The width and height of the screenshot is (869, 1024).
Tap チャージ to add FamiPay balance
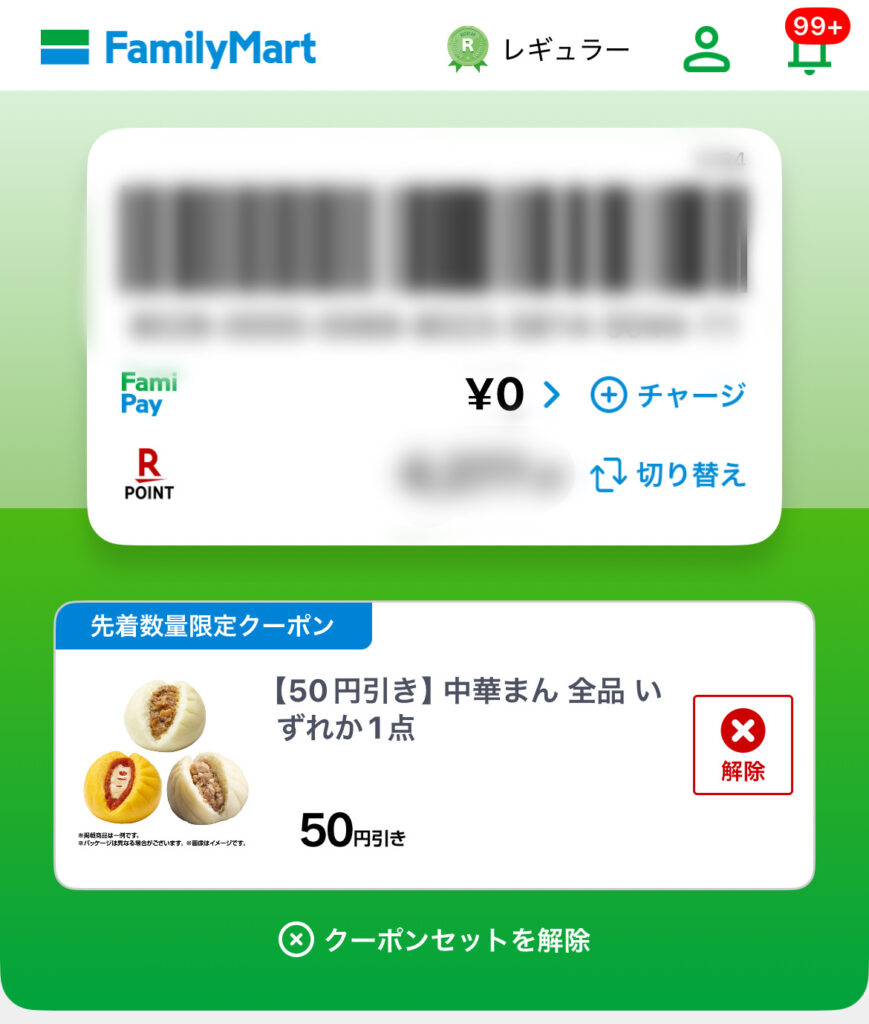coord(668,396)
